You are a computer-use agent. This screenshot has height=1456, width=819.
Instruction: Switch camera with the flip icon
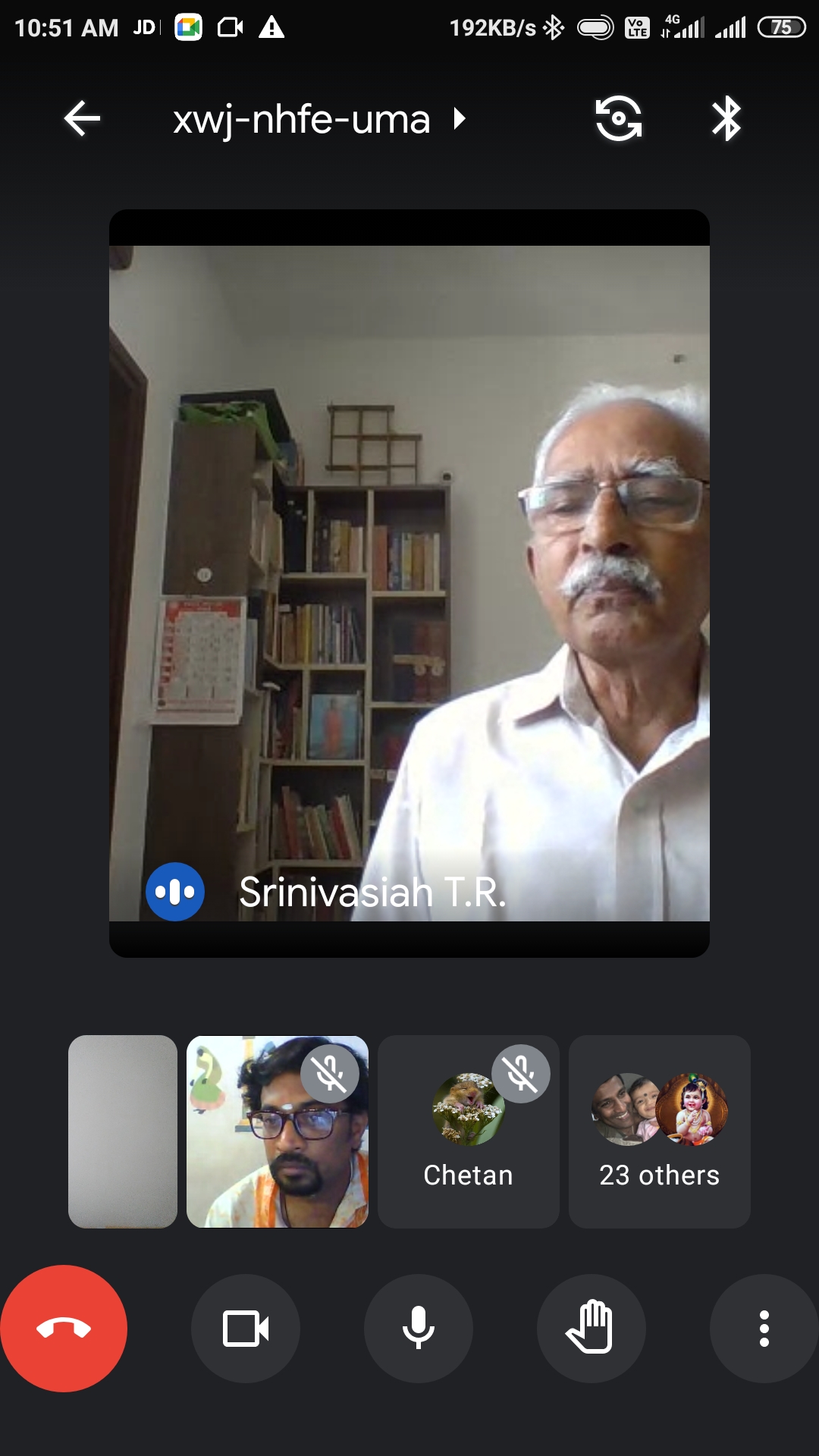619,119
